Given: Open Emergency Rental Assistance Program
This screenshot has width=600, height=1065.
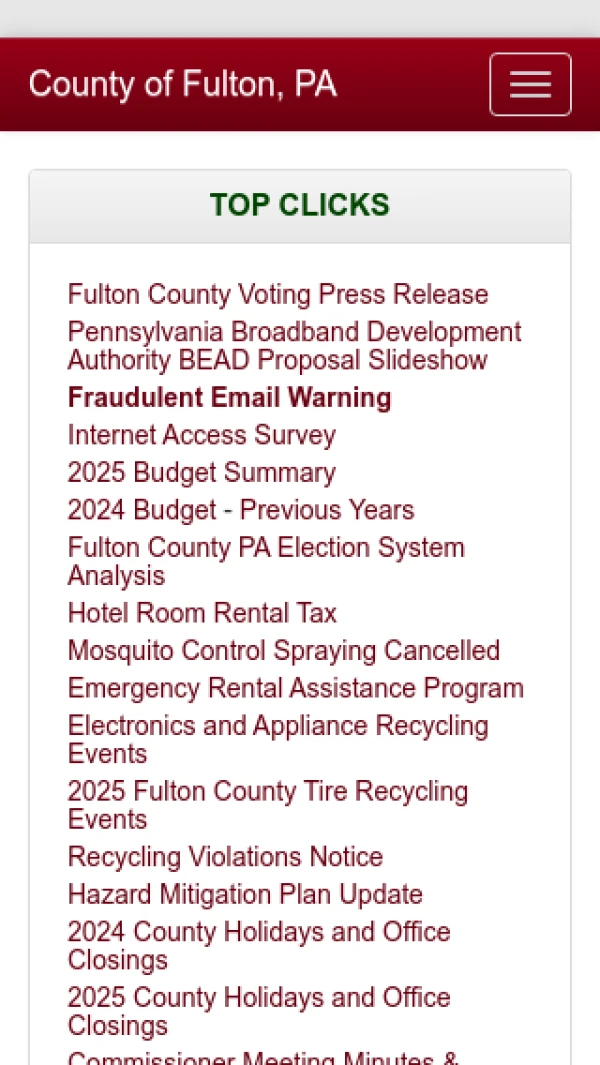Looking at the screenshot, I should [x=296, y=689].
